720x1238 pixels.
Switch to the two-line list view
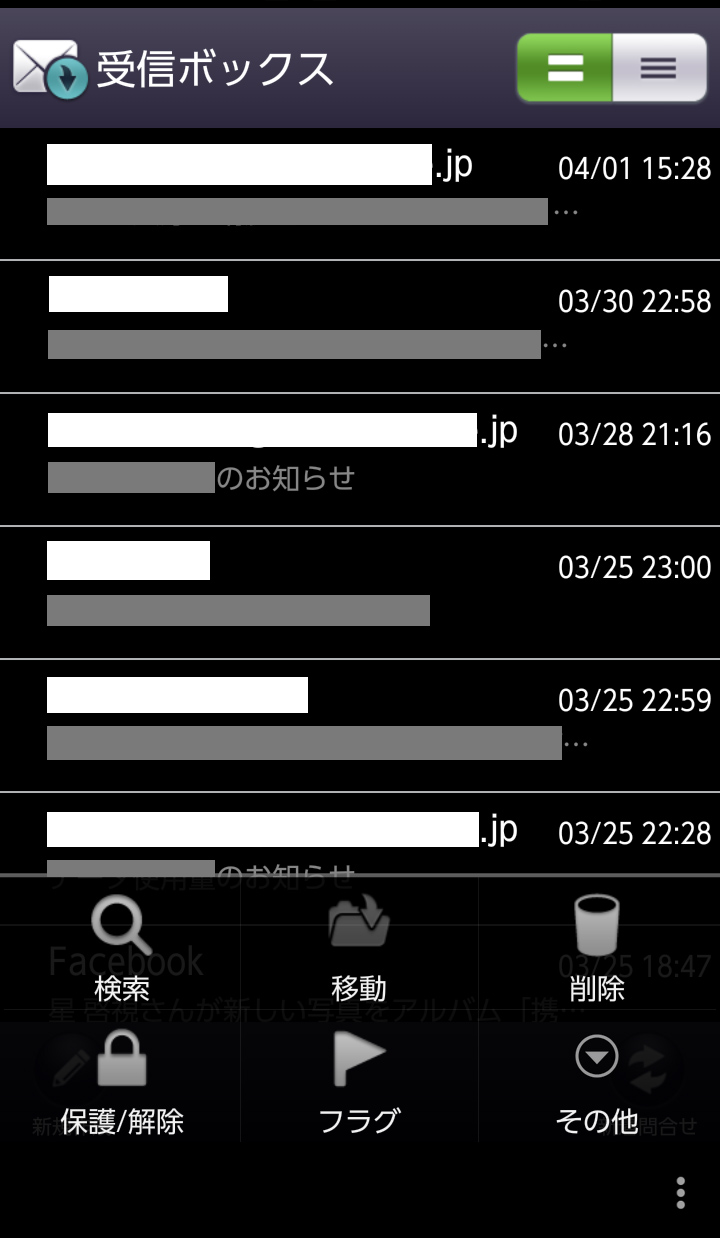coord(565,68)
